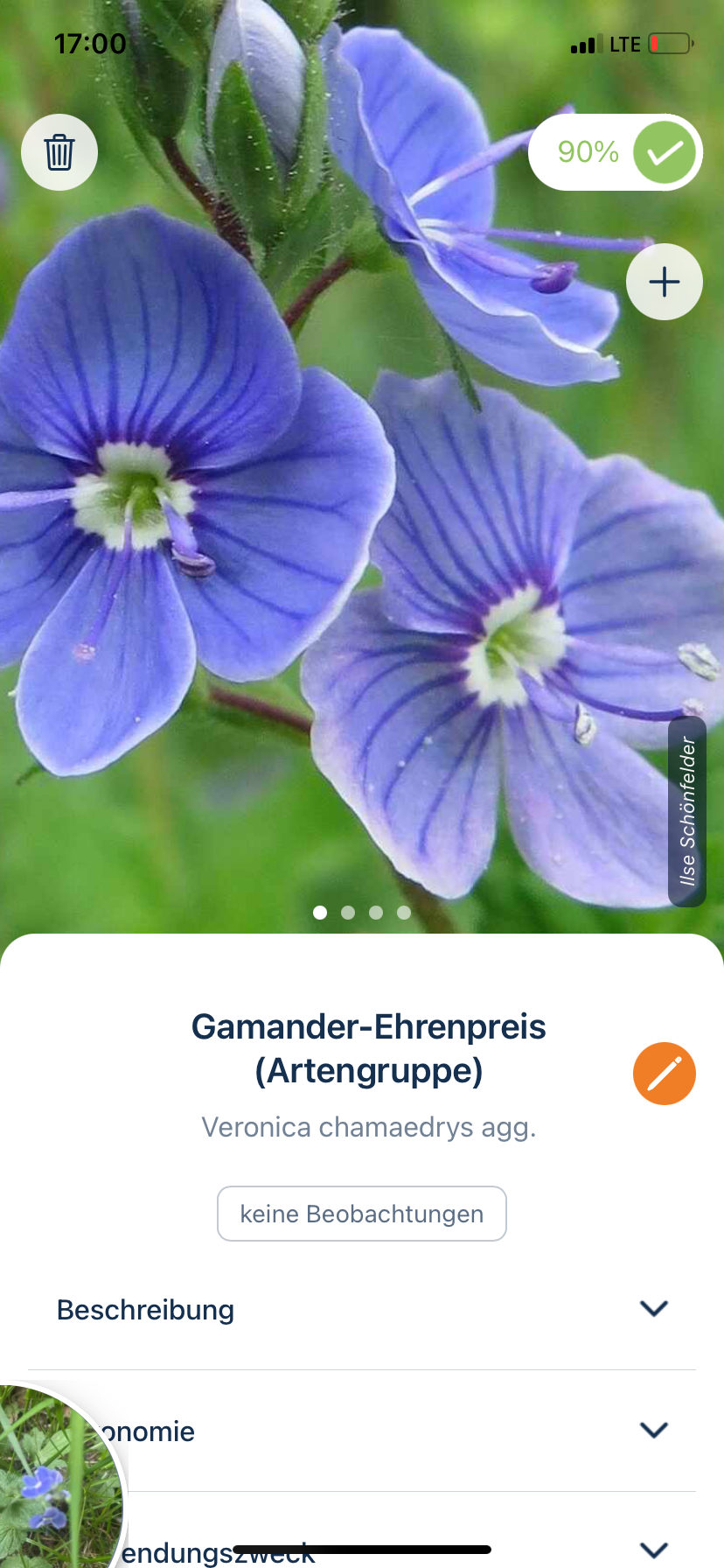724x1568 pixels.
Task: Tap the 'keine Beobachtungen' chip
Action: tap(362, 1214)
